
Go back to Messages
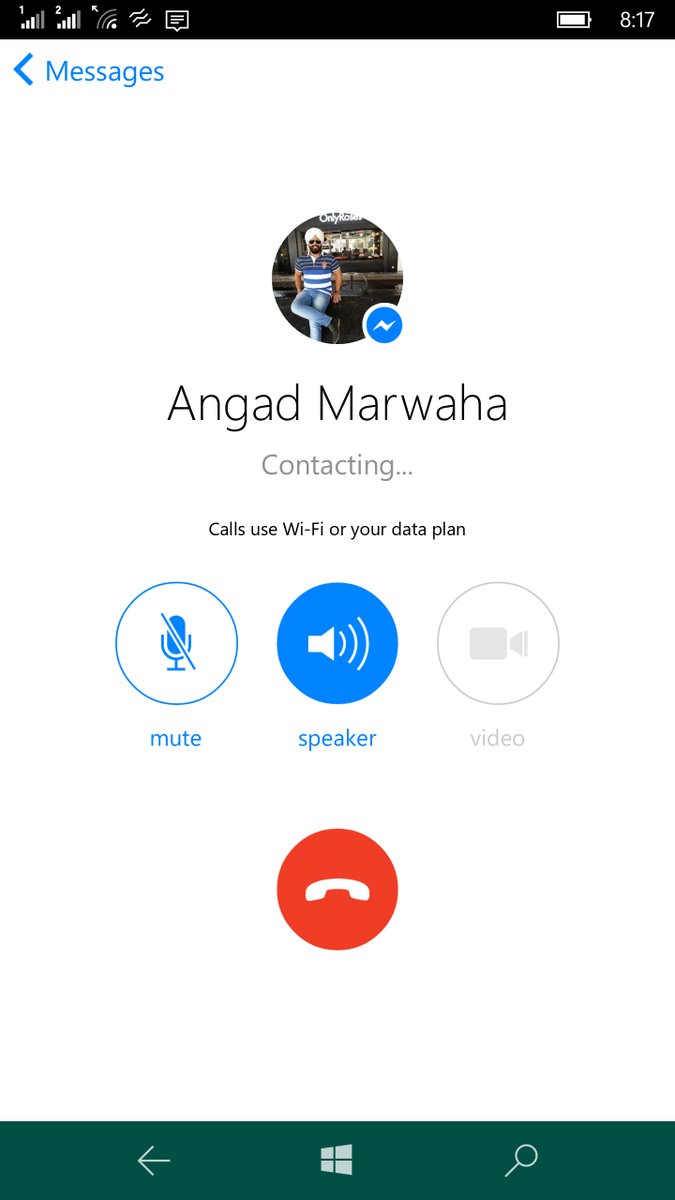[x=89, y=72]
